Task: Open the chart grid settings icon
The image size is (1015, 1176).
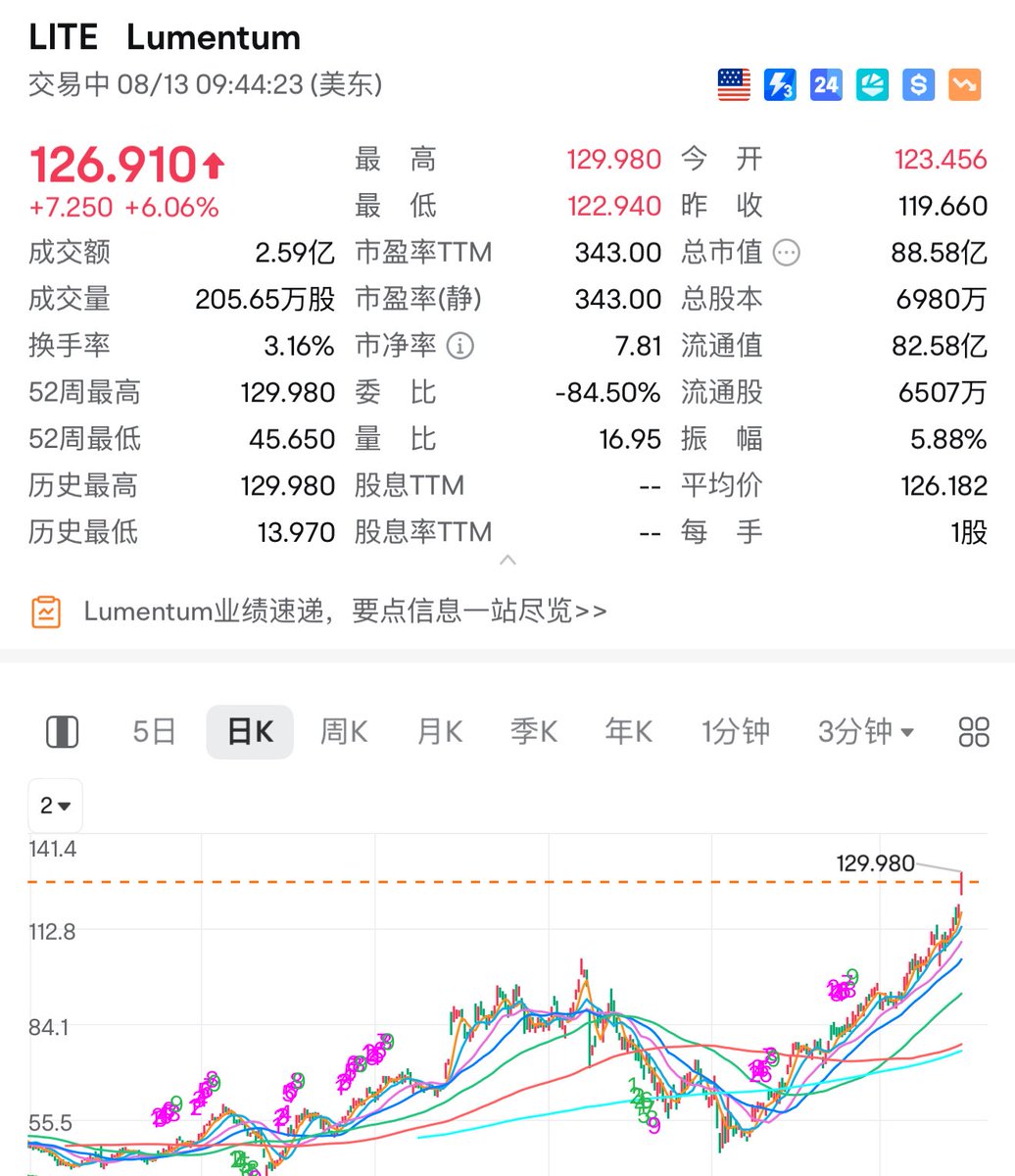Action: (x=973, y=732)
